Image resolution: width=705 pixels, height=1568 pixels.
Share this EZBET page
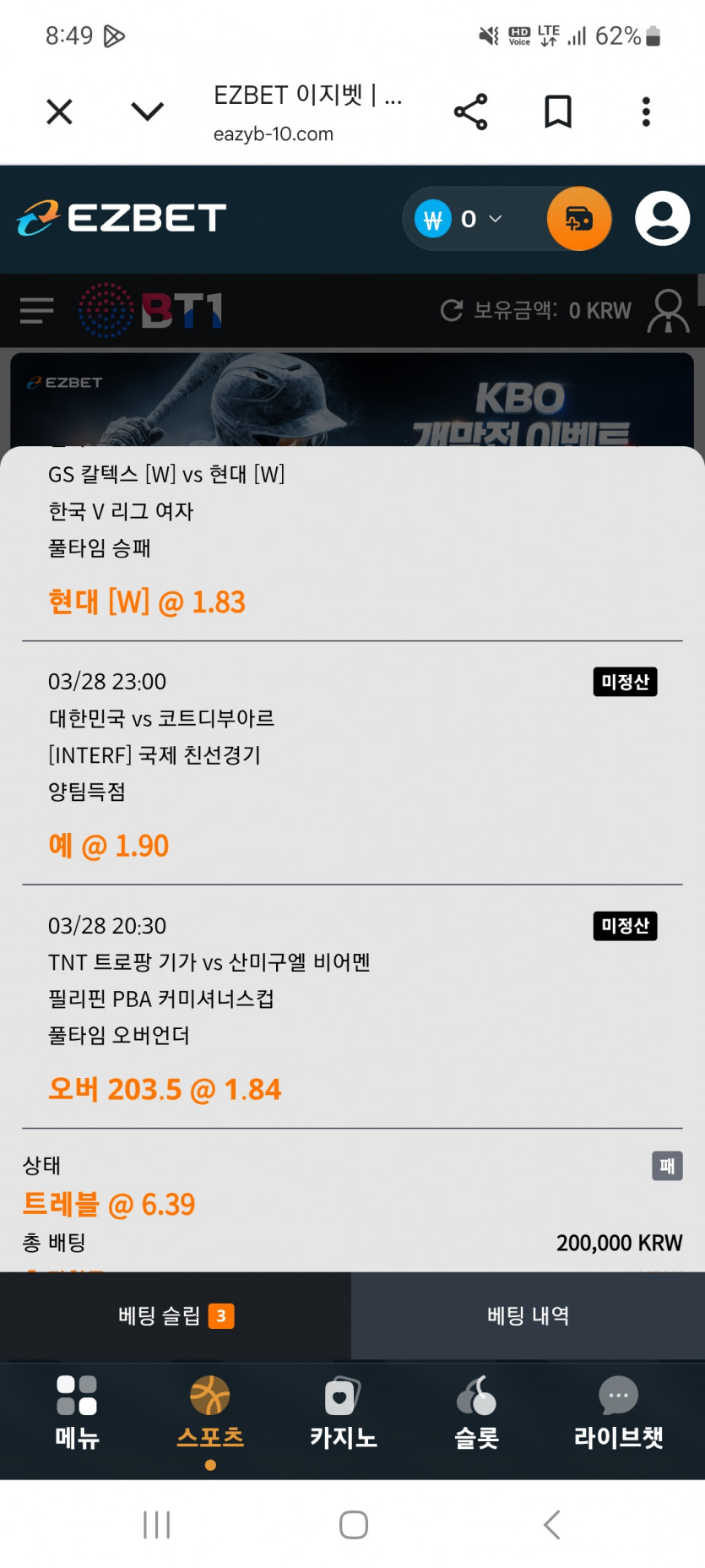tap(470, 112)
